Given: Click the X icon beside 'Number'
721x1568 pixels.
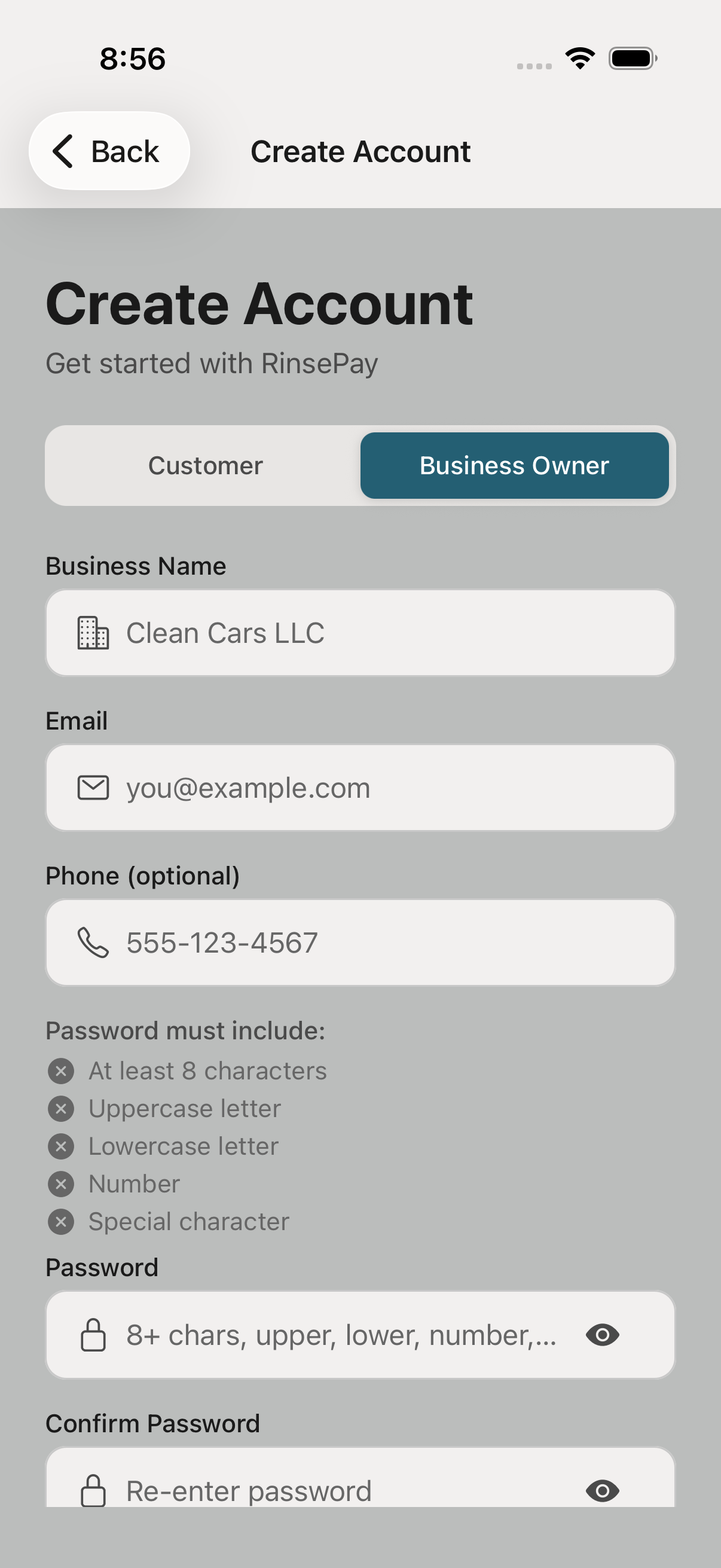Looking at the screenshot, I should (61, 1184).
